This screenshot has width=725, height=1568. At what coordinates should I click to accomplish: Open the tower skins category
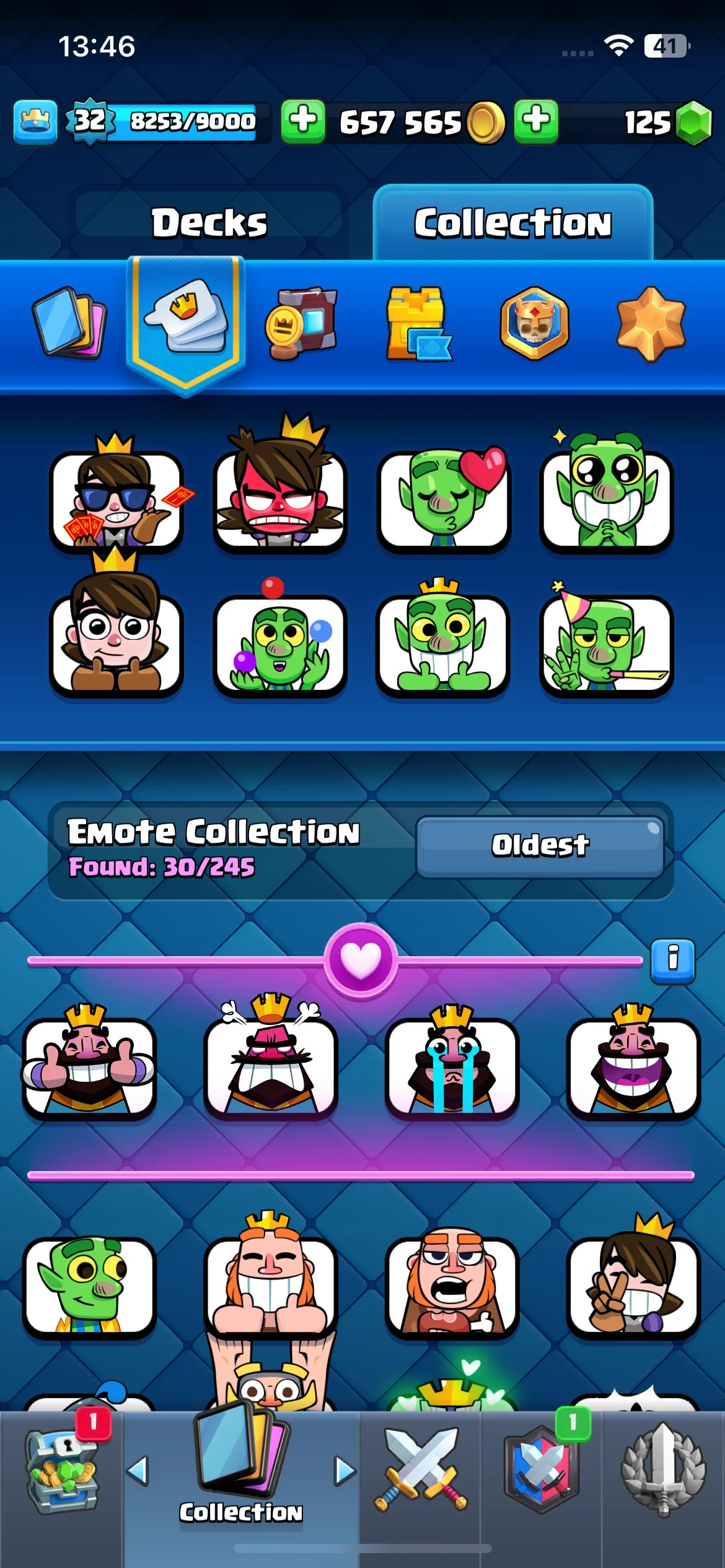(418, 324)
